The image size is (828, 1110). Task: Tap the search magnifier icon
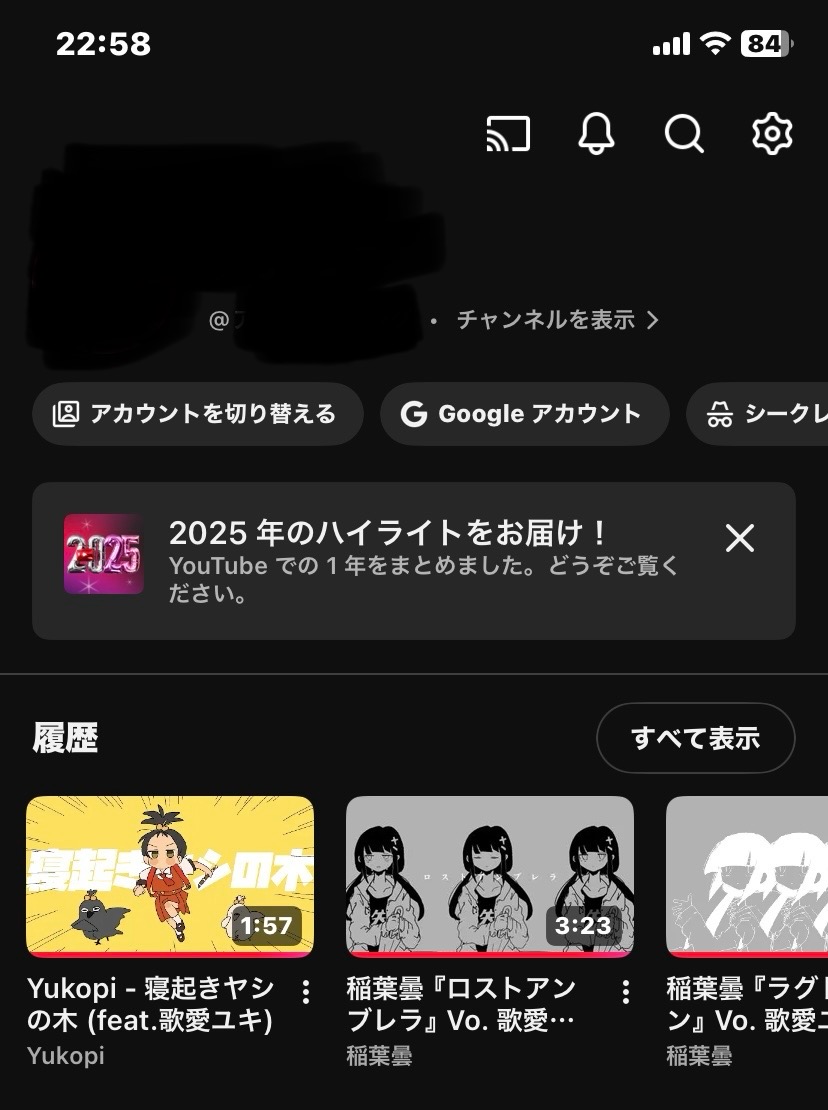[x=684, y=133]
